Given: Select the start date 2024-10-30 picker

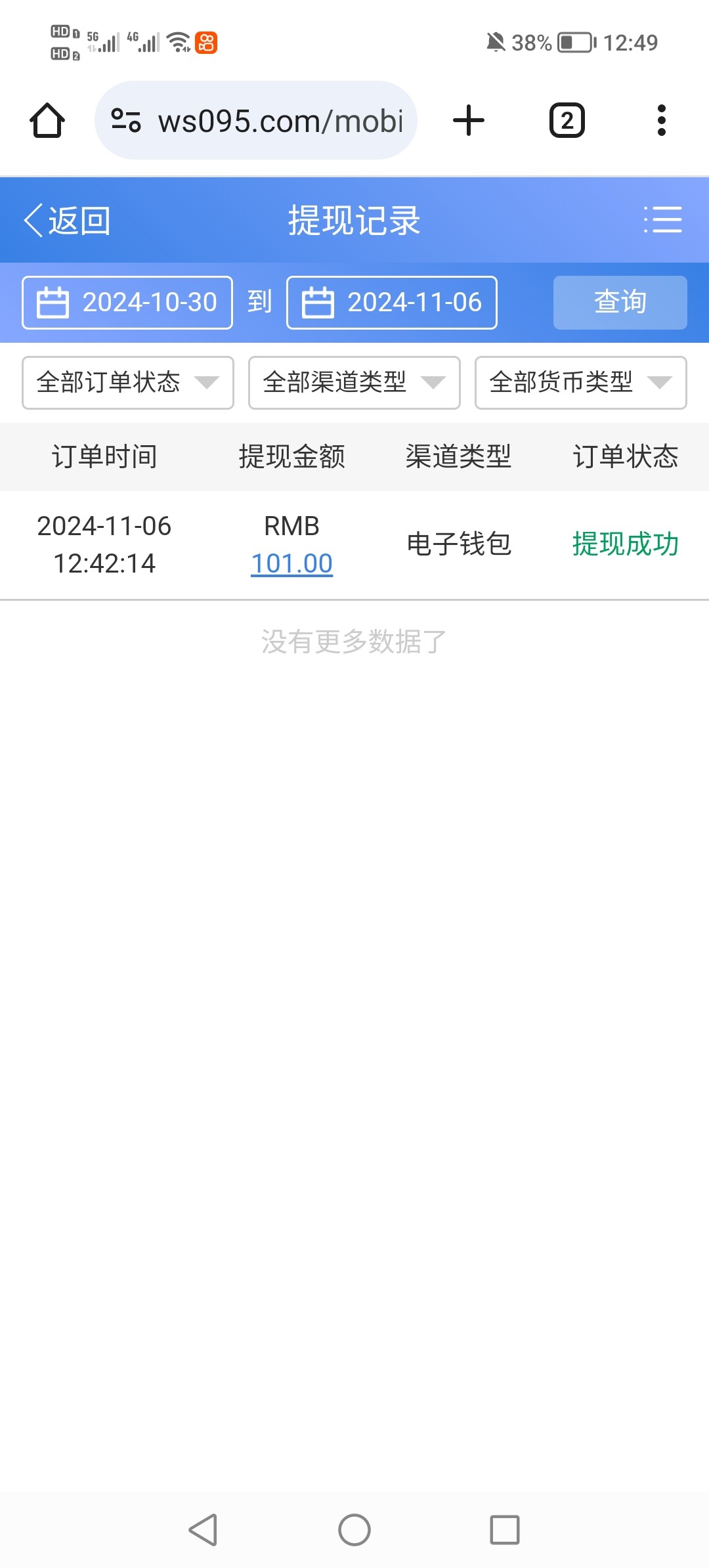Looking at the screenshot, I should pos(127,303).
